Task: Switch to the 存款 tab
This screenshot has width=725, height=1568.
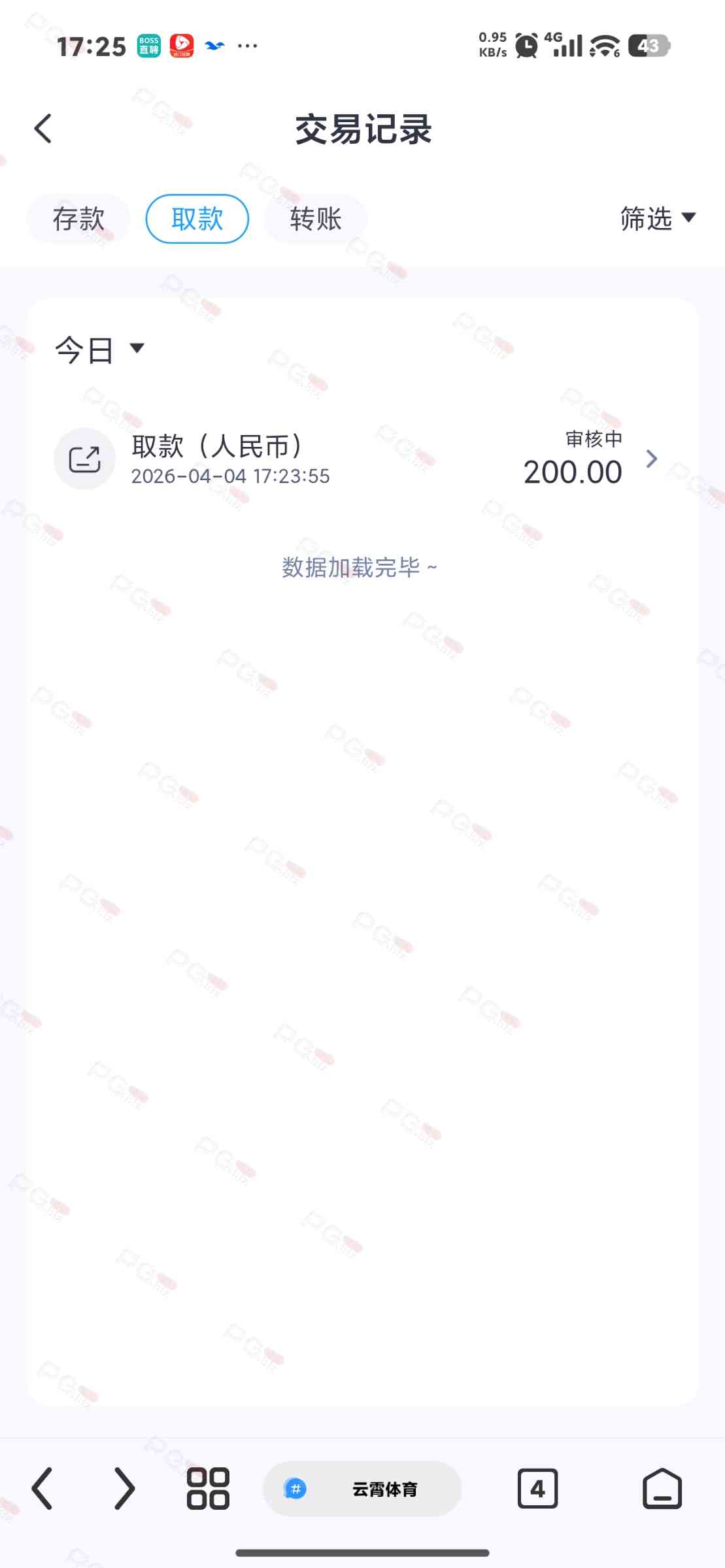Action: [x=78, y=219]
